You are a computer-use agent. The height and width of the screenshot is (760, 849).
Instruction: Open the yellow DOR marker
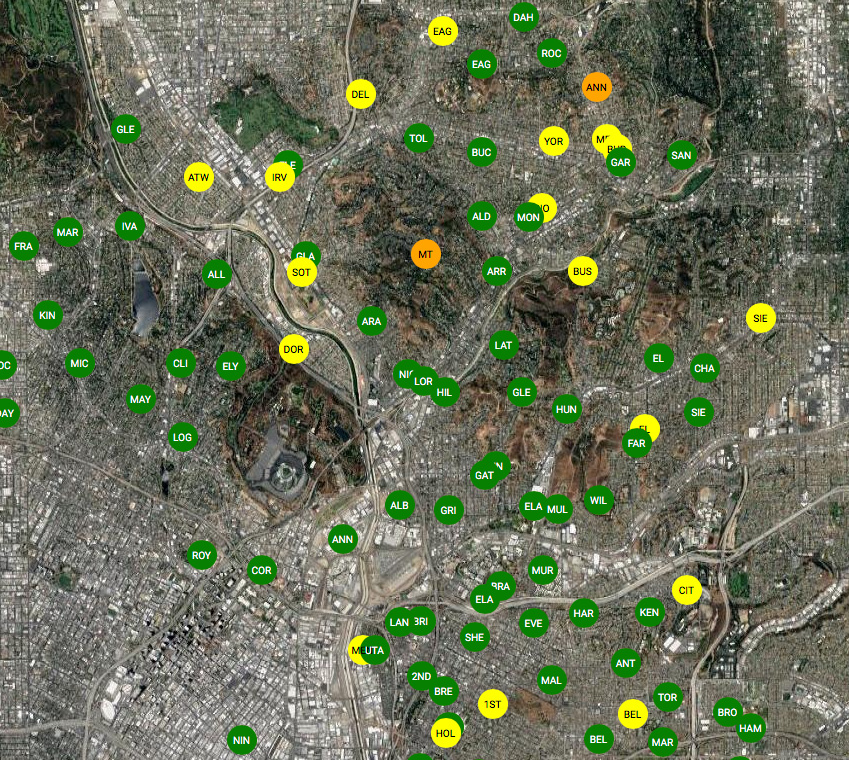(x=293, y=349)
